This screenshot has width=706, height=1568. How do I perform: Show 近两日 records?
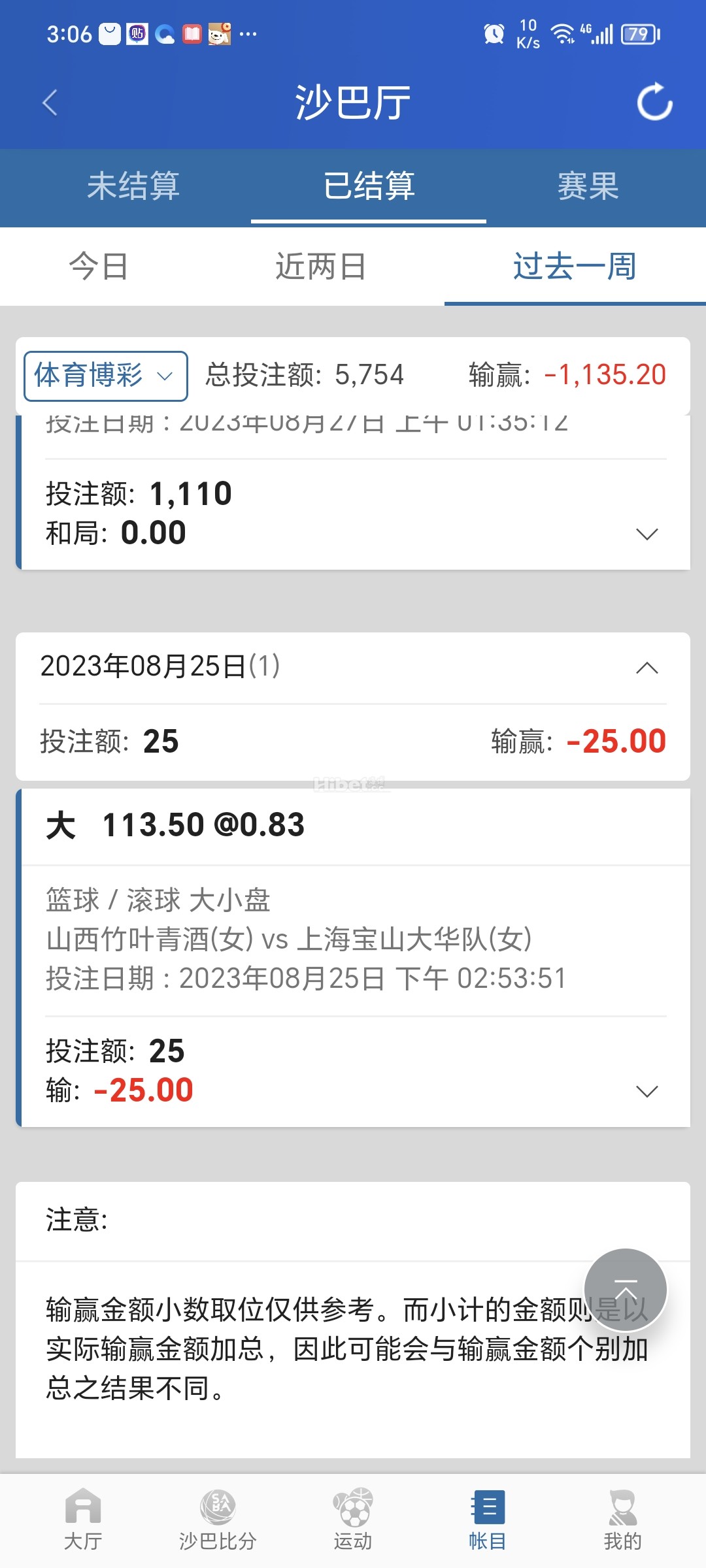tap(320, 267)
